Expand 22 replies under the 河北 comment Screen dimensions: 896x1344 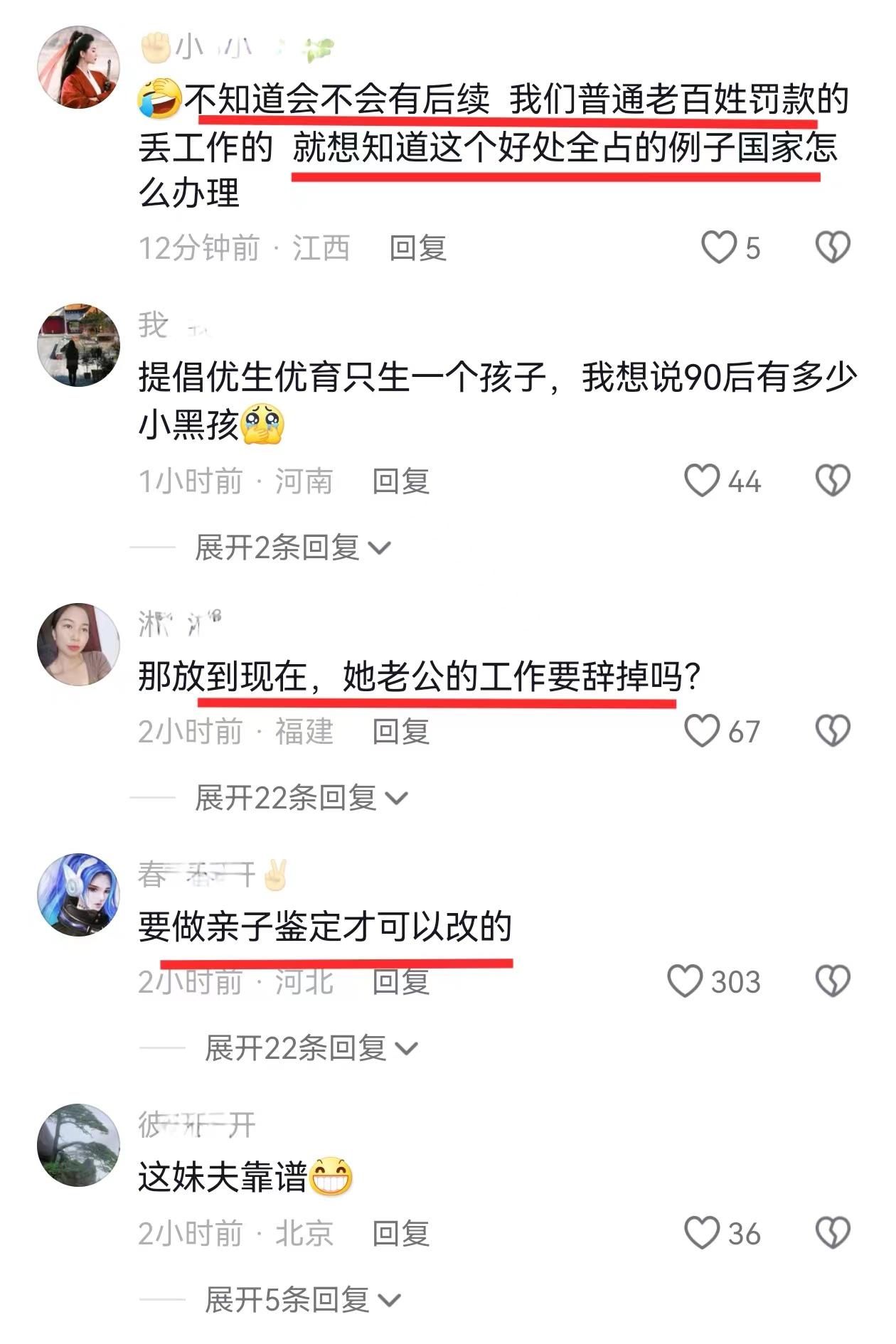point(311,1049)
